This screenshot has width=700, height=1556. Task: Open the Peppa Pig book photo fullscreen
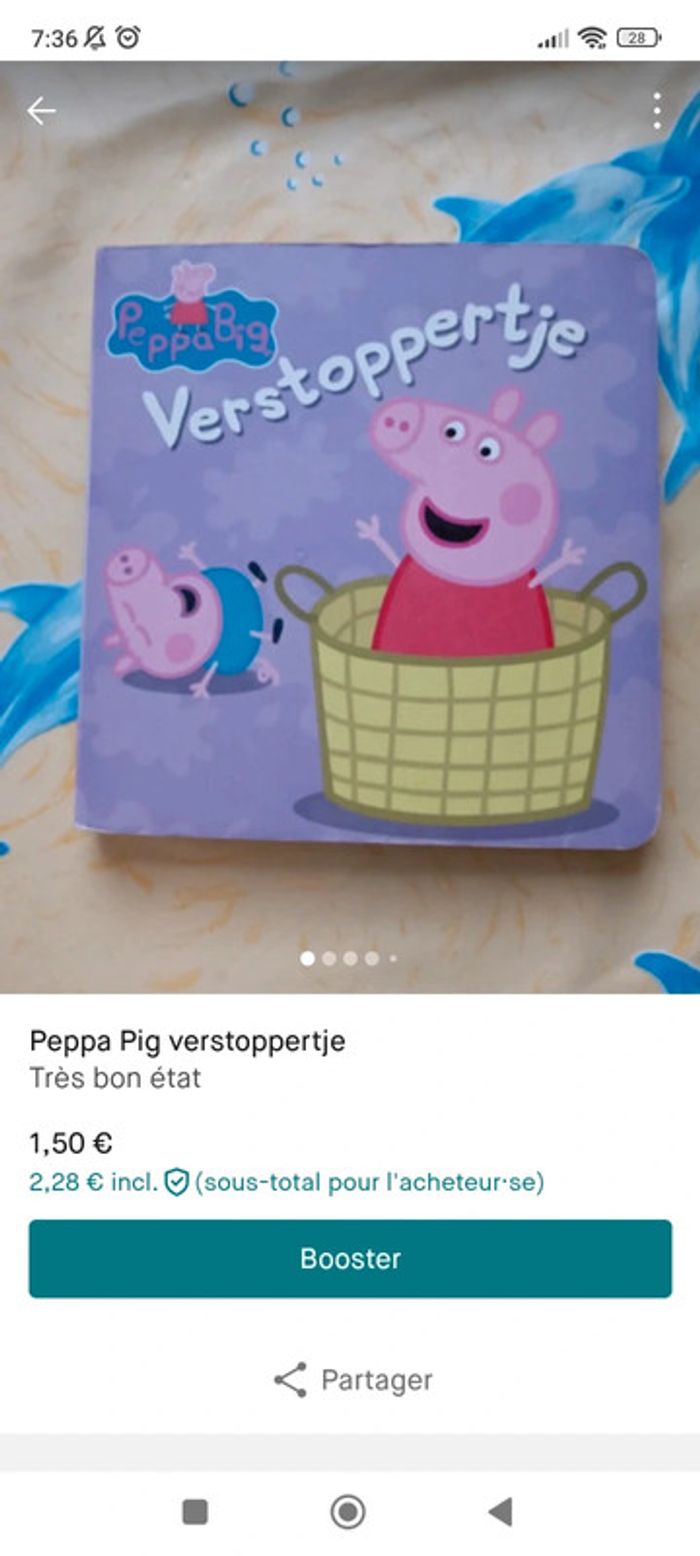point(370,545)
